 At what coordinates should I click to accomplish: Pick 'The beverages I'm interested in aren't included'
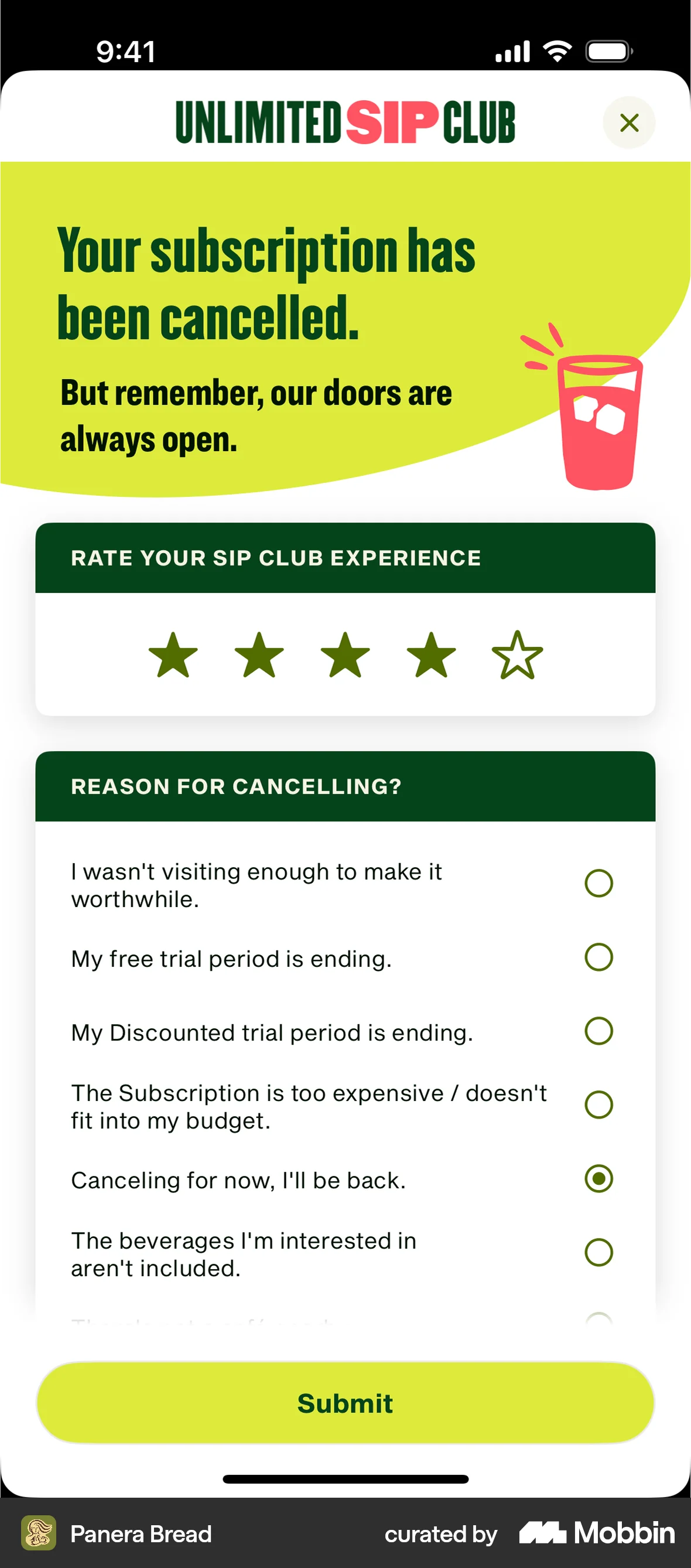point(598,1252)
